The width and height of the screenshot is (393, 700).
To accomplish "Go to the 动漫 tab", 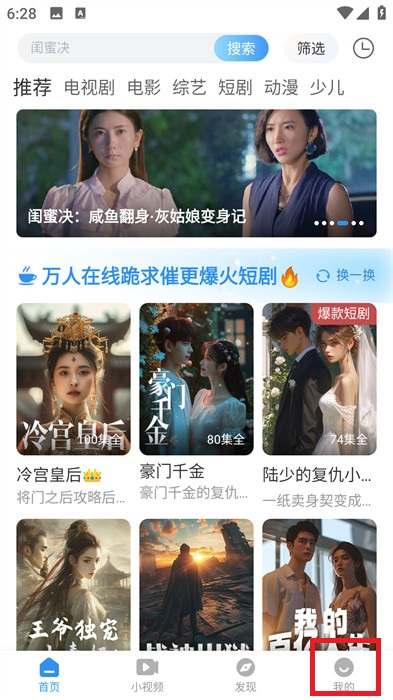I will click(281, 88).
